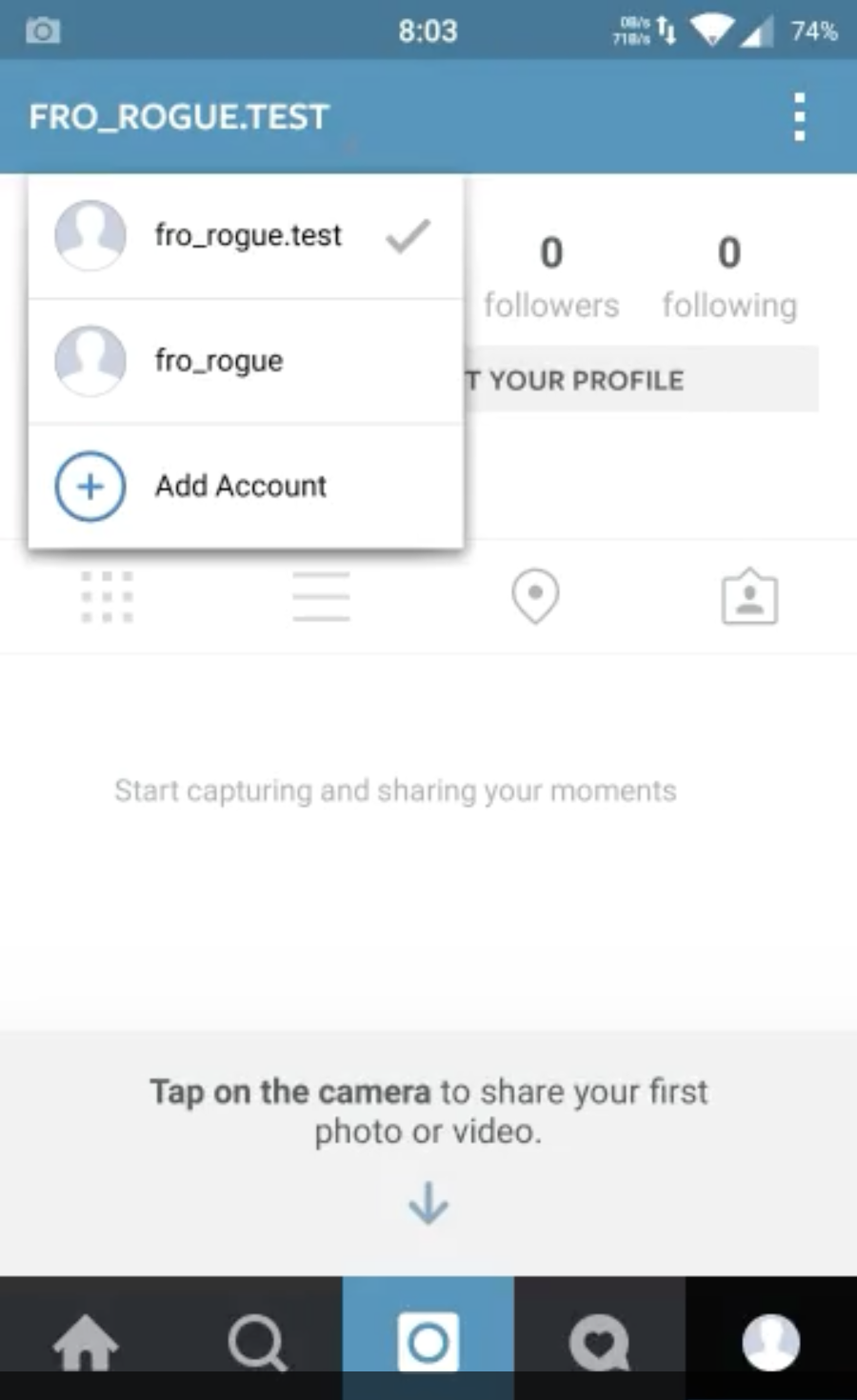View photos of you tab
Image resolution: width=857 pixels, height=1400 pixels.
pos(749,597)
